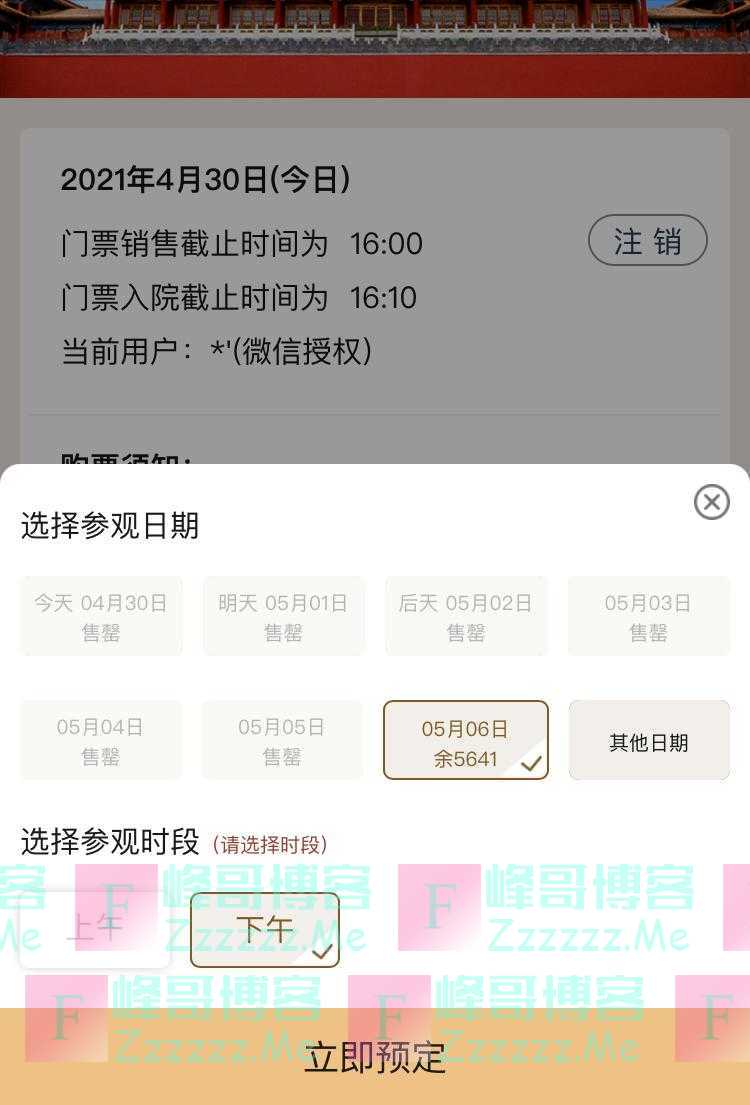Image resolution: width=750 pixels, height=1105 pixels.
Task: Select the 05月06日 date option
Action: (x=466, y=741)
